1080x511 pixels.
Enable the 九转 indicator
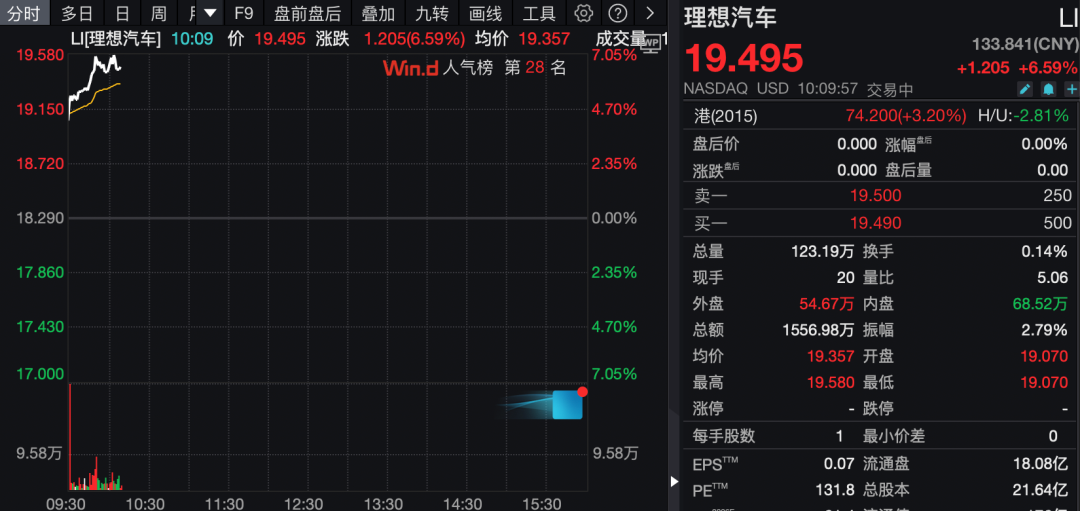click(432, 13)
